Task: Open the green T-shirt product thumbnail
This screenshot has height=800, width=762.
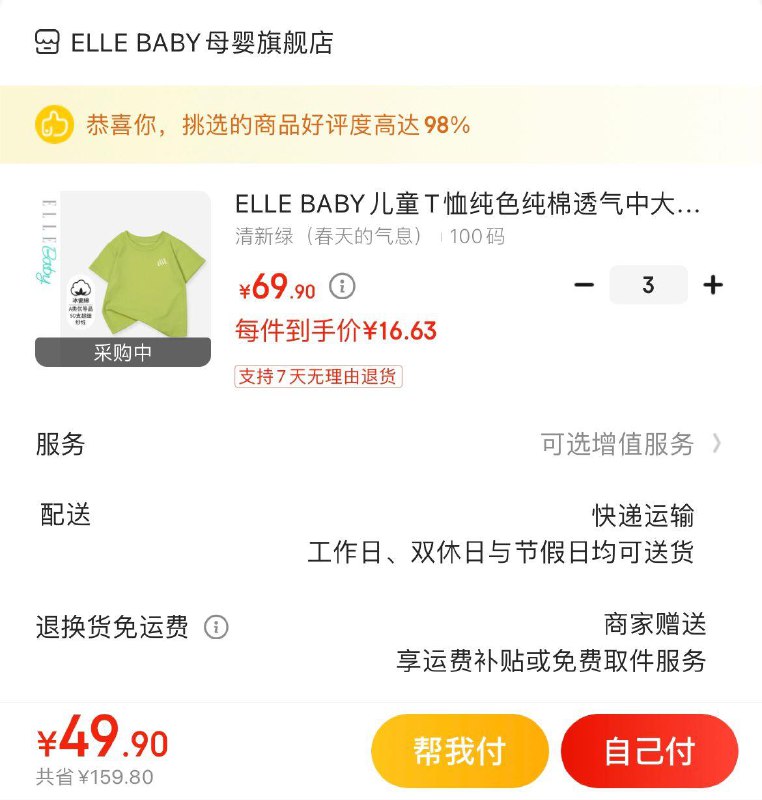Action: pos(123,278)
